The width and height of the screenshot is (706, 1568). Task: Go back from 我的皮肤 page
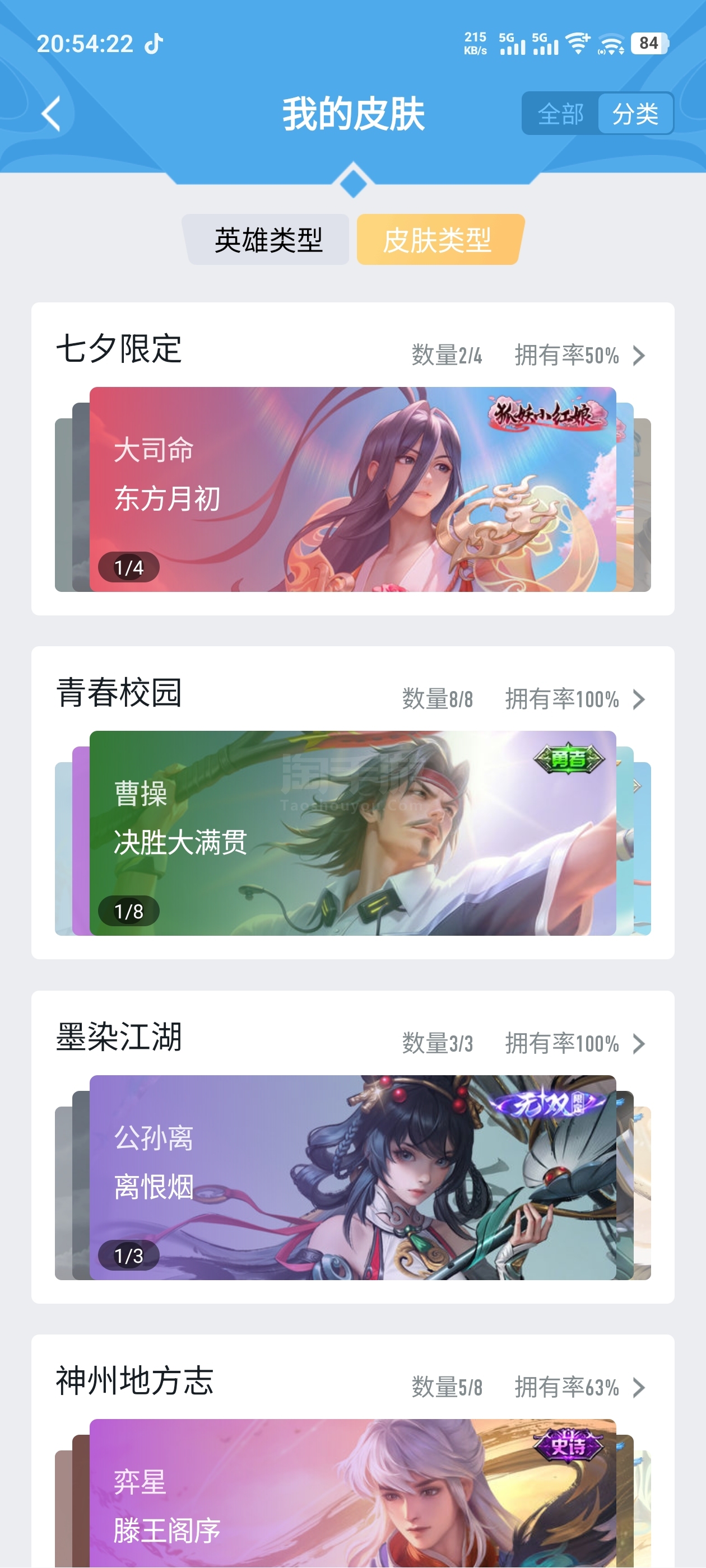pyautogui.click(x=52, y=114)
